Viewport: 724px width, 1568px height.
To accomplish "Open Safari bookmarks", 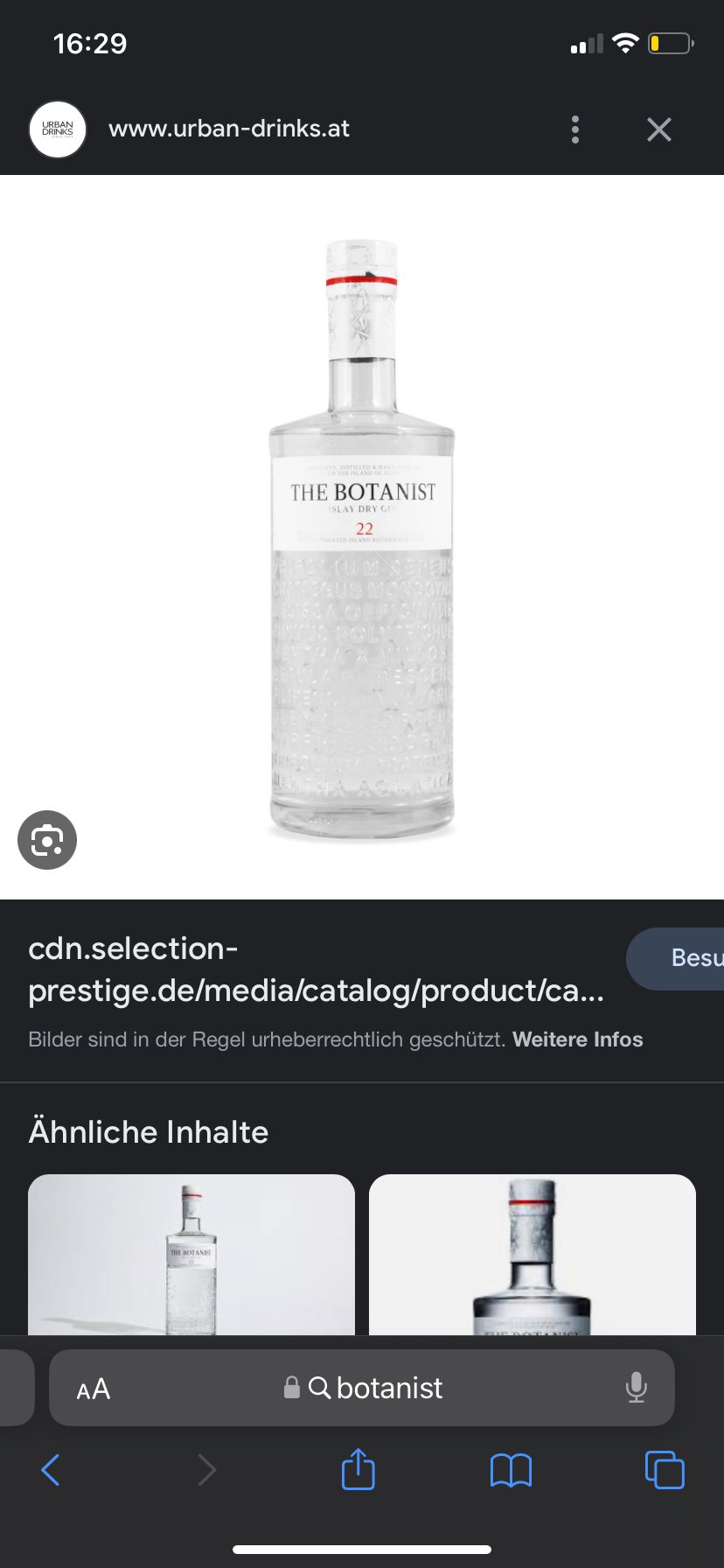I will point(511,1470).
